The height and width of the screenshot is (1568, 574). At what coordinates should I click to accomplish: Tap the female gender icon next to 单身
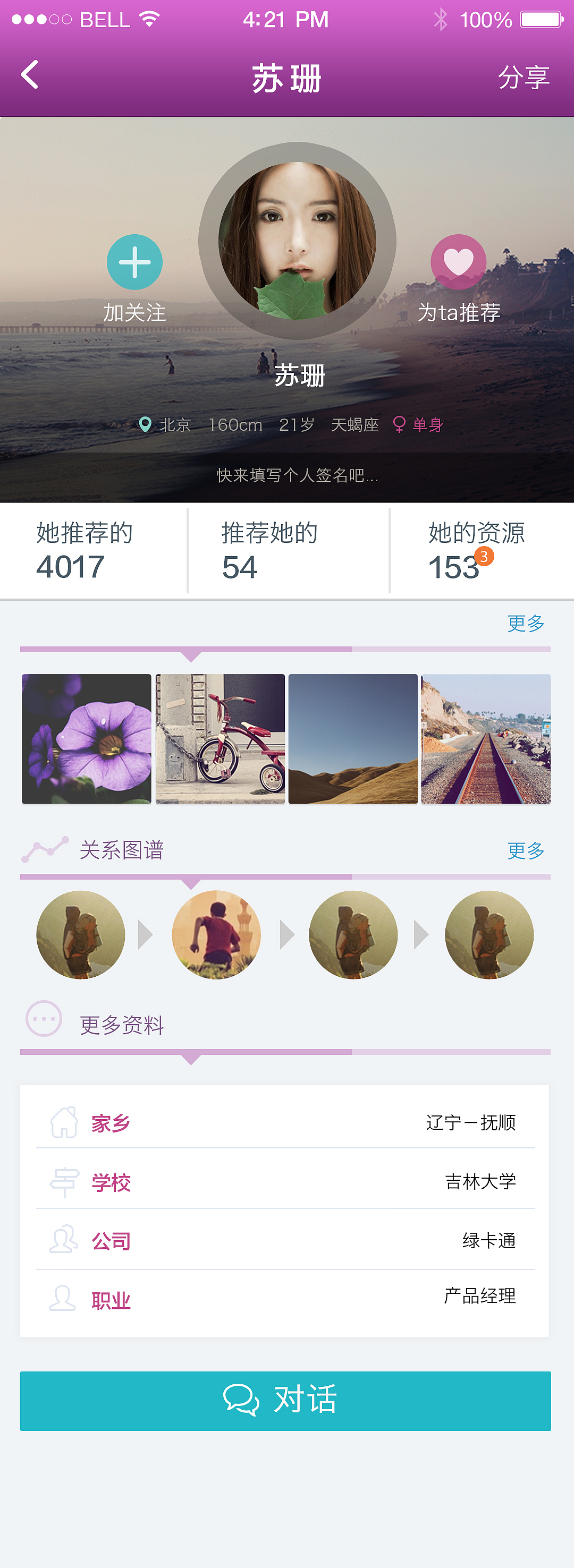[x=399, y=424]
